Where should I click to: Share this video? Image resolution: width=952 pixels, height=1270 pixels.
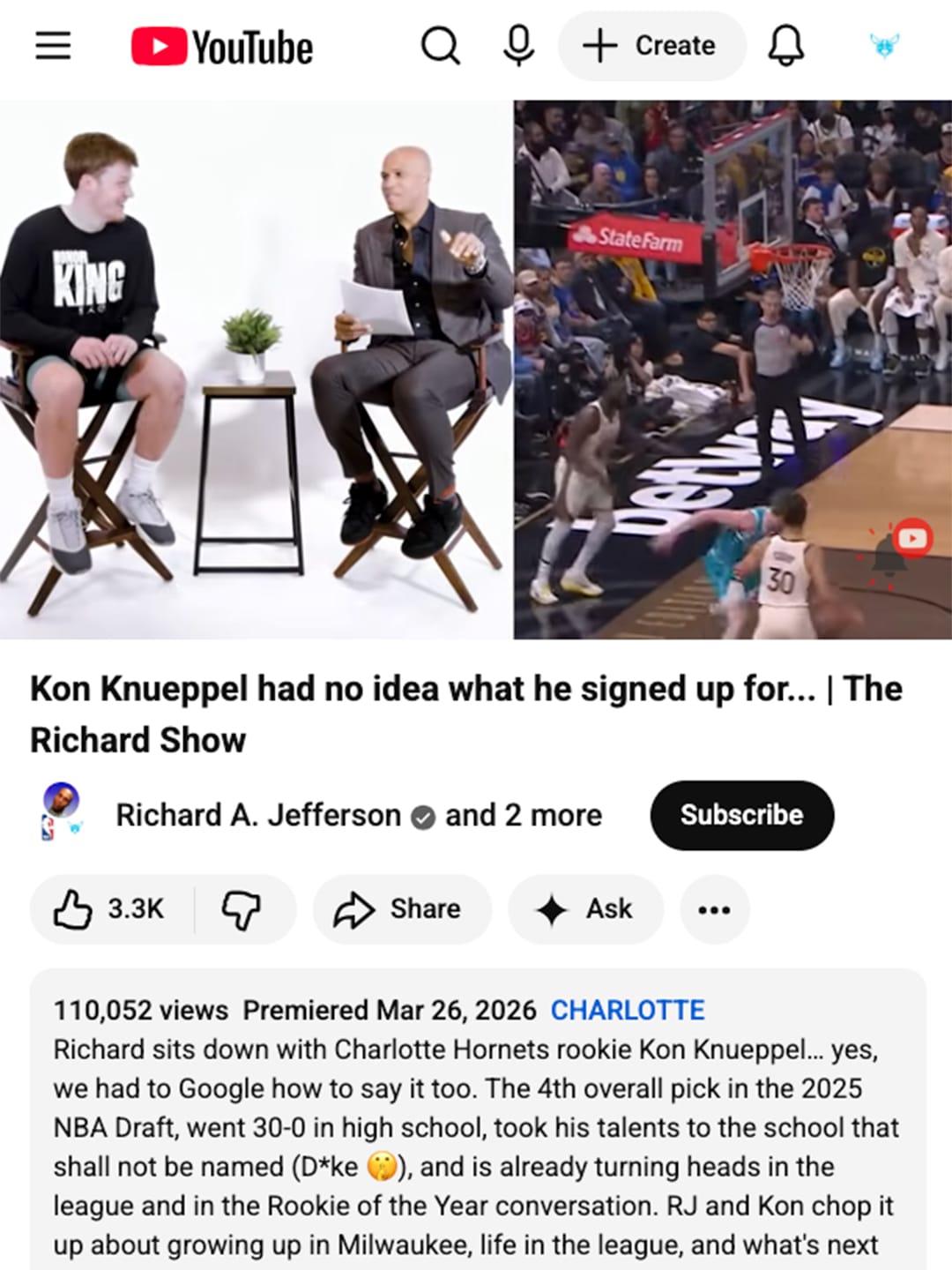click(401, 909)
